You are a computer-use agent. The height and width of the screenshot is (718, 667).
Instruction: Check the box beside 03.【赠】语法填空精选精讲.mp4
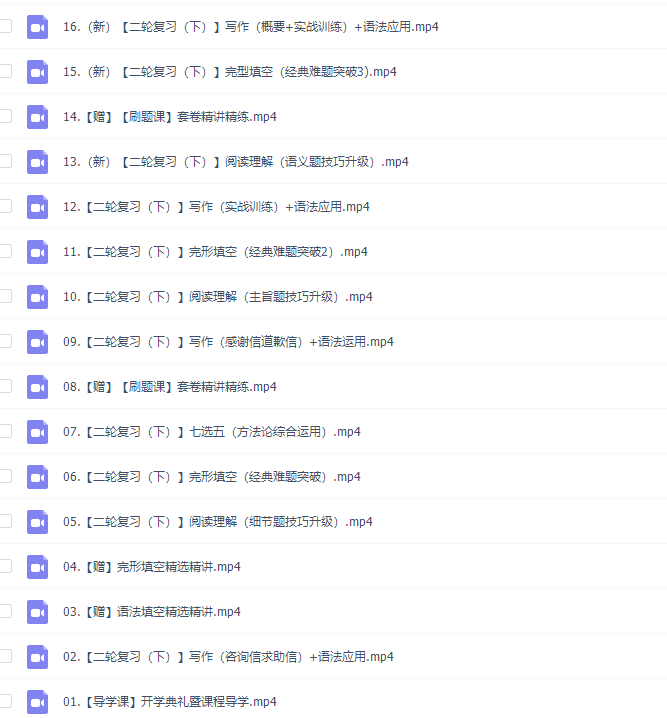click(x=6, y=611)
